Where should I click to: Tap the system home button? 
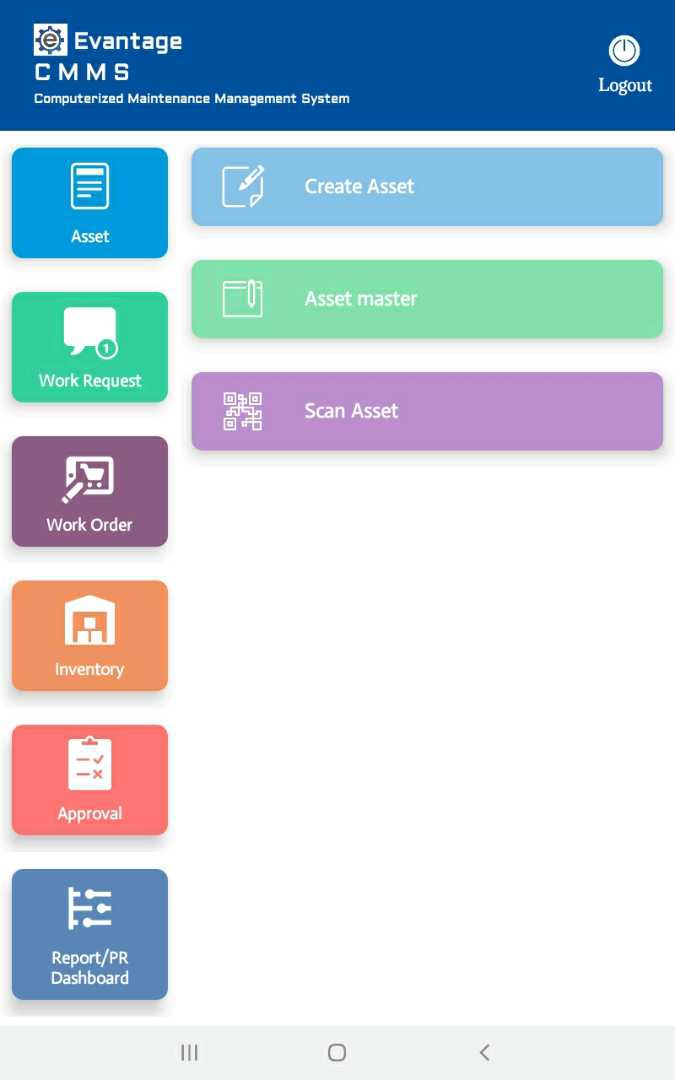[337, 1052]
